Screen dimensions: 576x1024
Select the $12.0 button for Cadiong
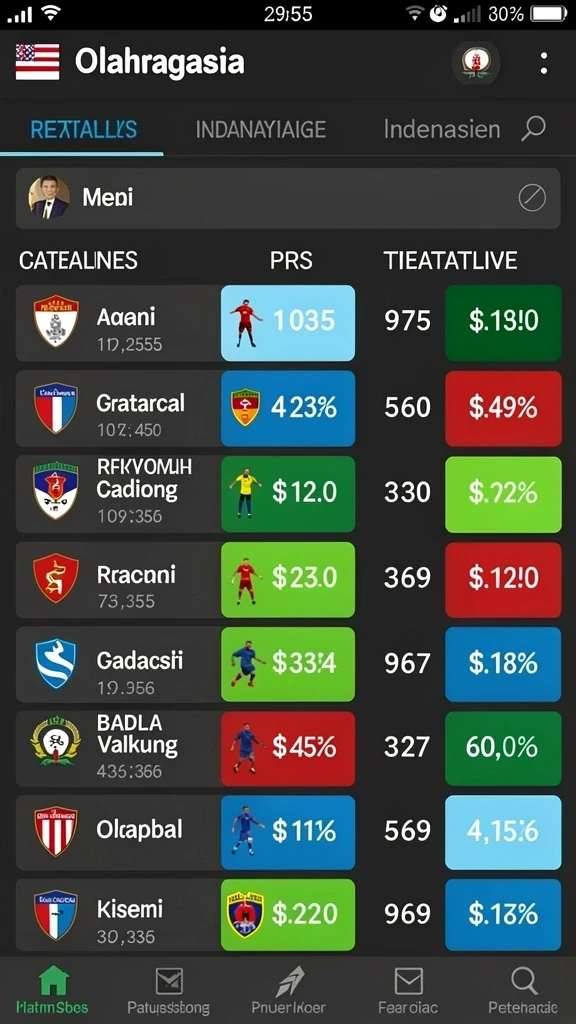pos(288,494)
